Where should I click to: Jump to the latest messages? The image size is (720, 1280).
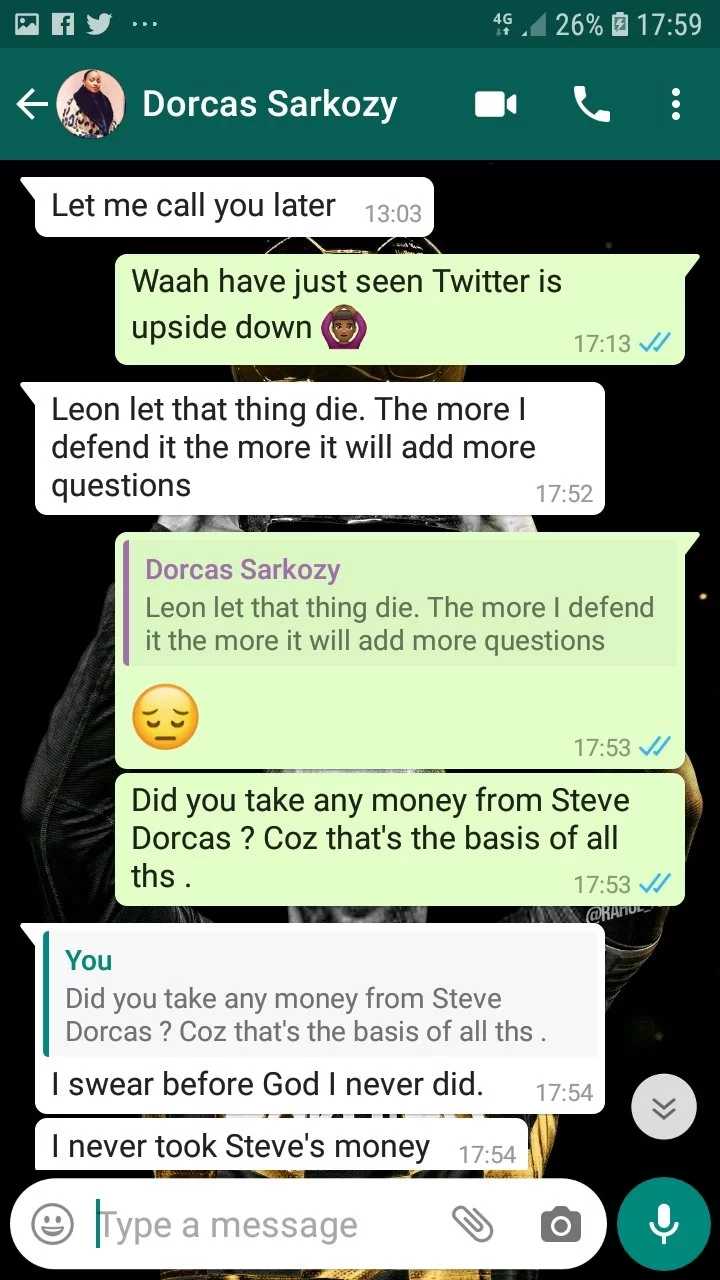(x=664, y=1107)
